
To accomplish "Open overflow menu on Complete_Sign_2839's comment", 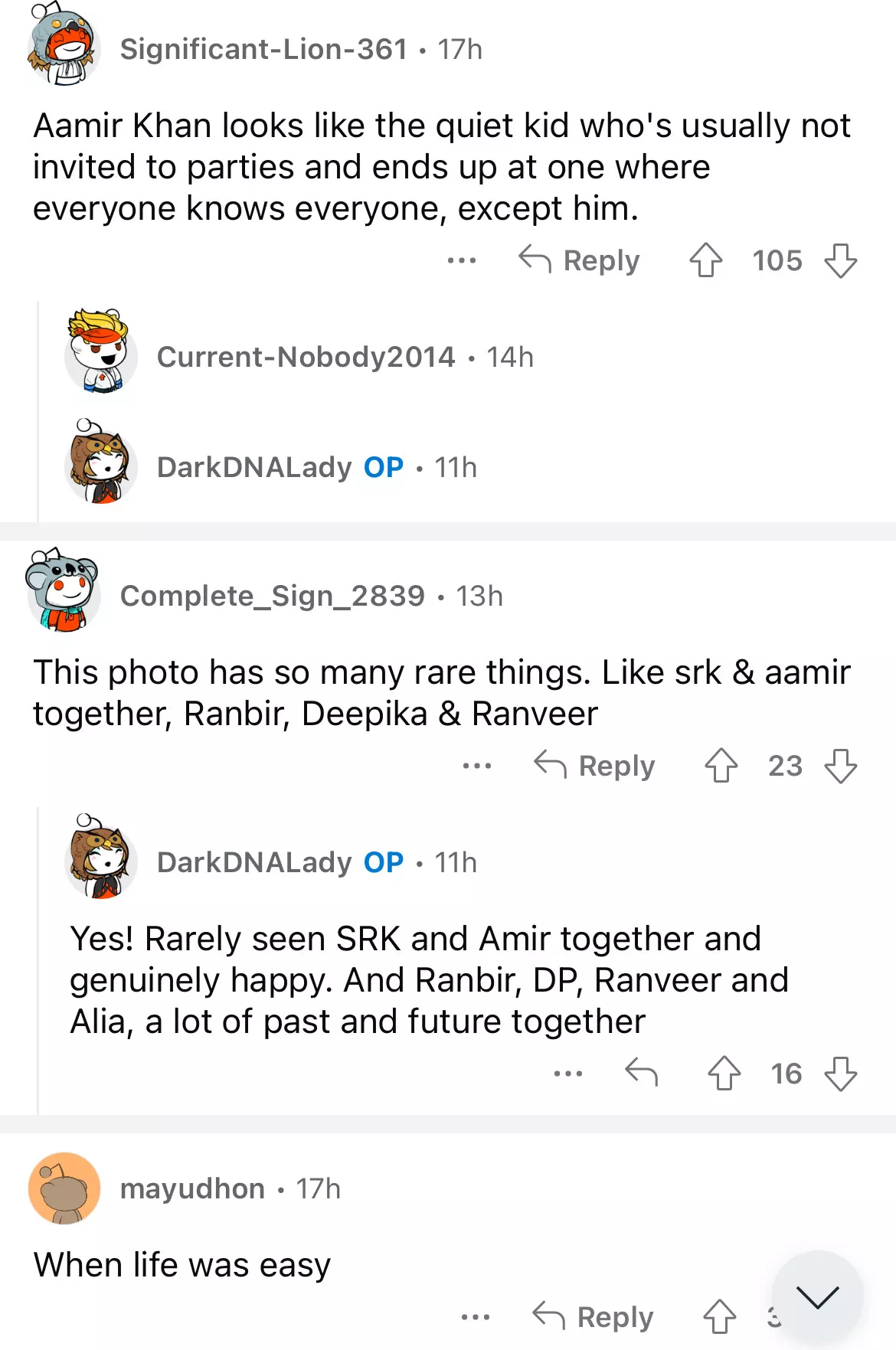I will click(476, 766).
